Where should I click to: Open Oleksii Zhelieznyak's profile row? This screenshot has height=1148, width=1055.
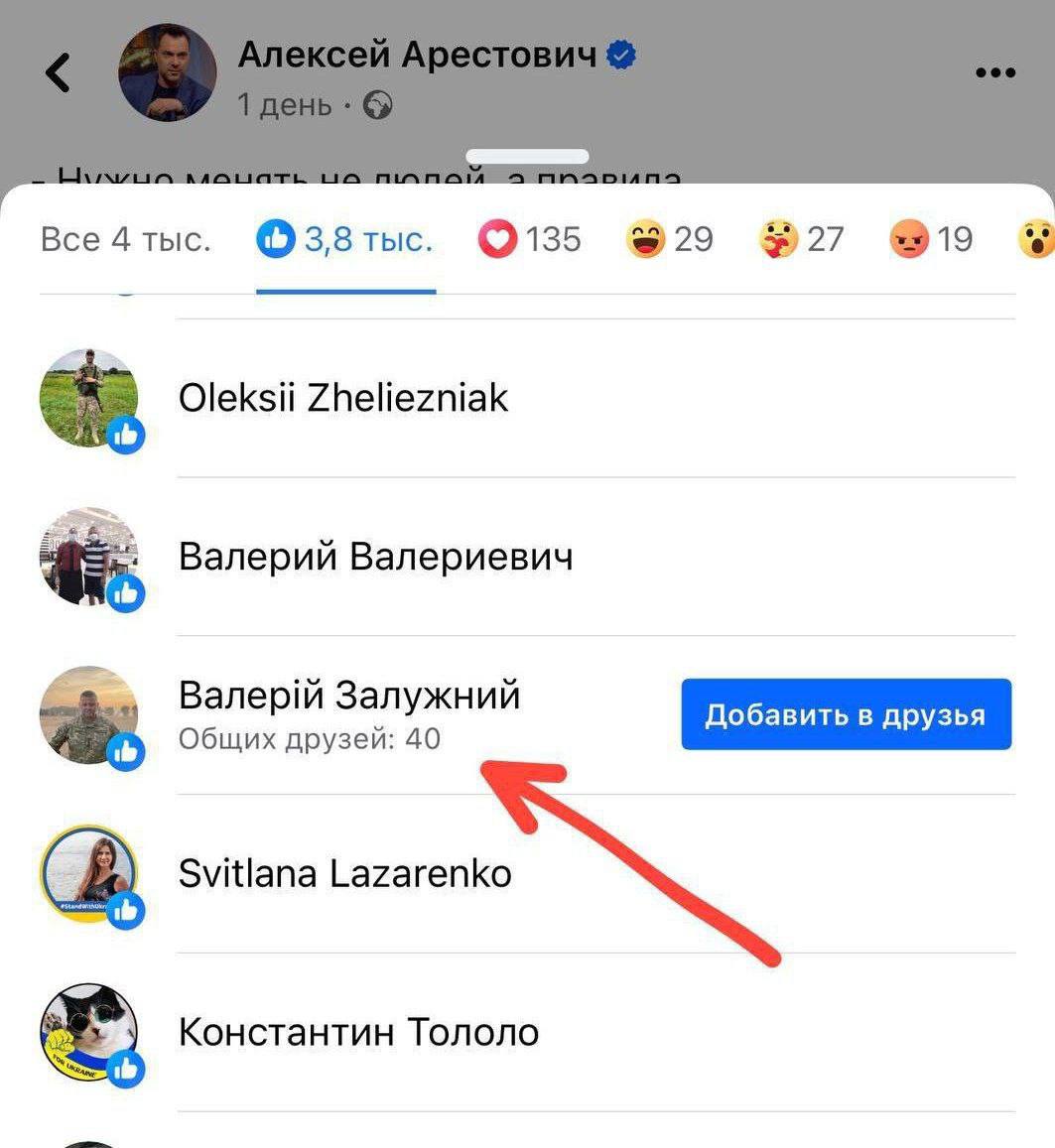point(343,398)
